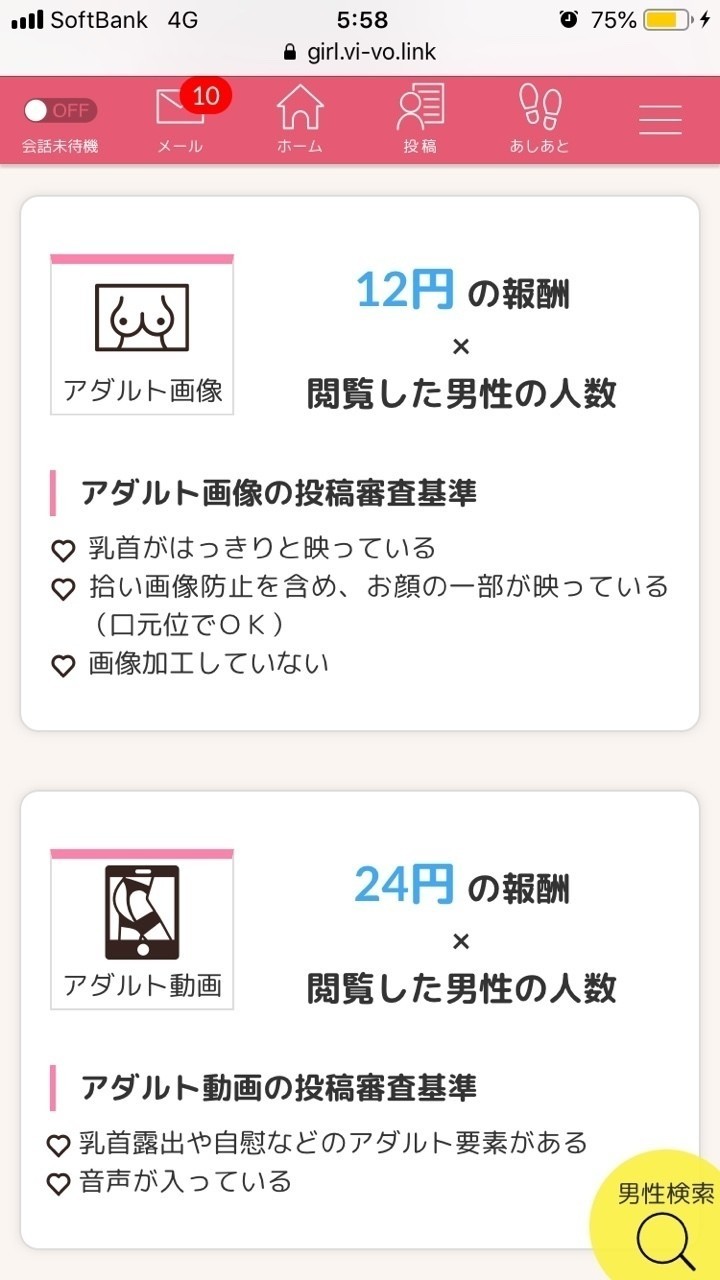View the あしあと footprints page
Screen dimensions: 720x1280
click(x=540, y=119)
